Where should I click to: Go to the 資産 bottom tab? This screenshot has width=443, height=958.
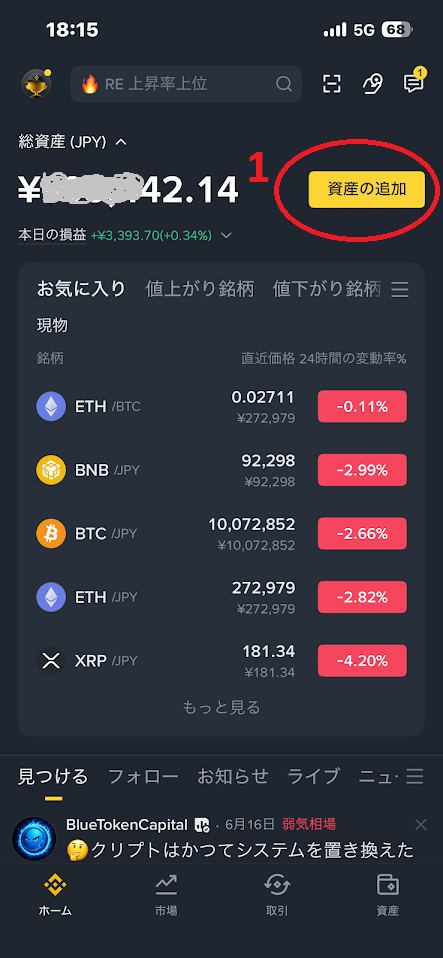coord(387,895)
